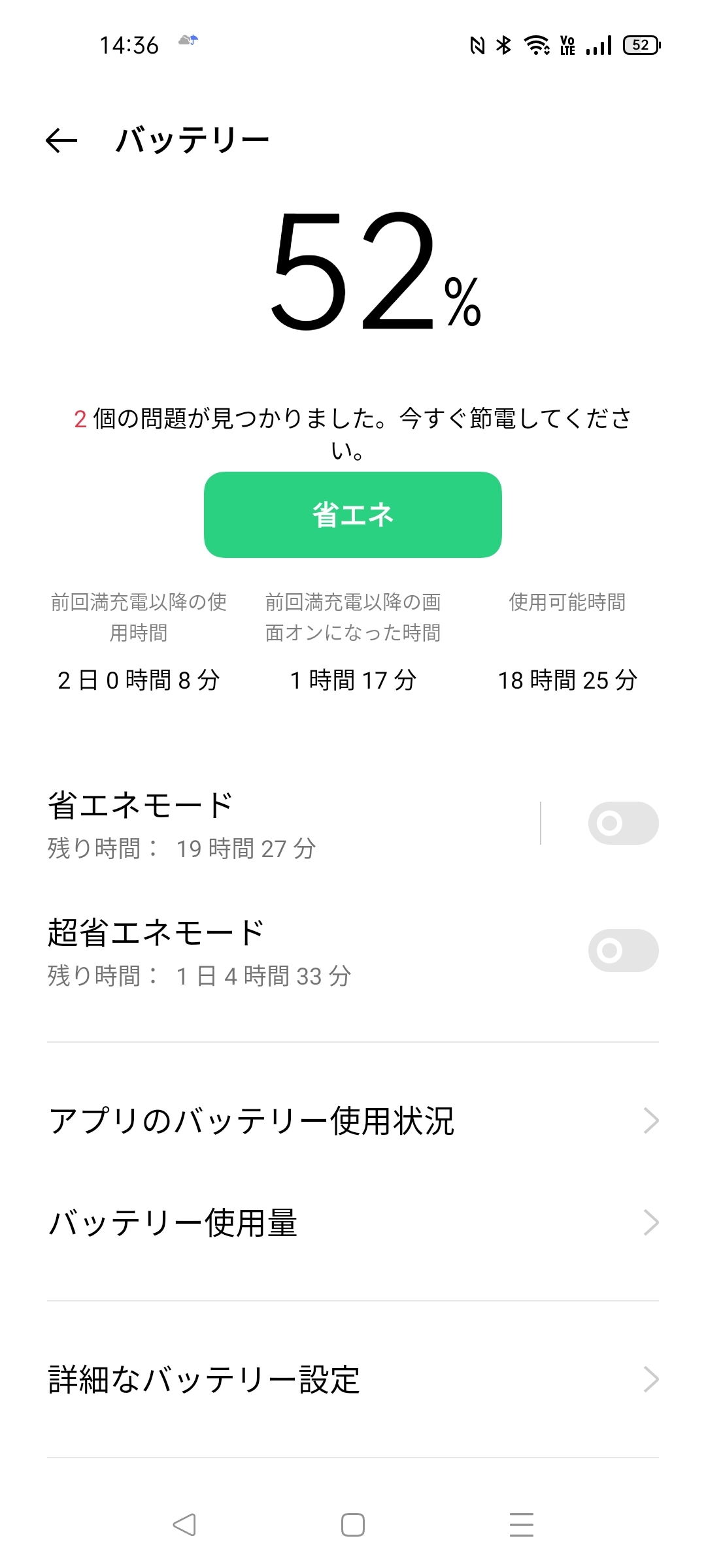706x1568 pixels.
Task: Open アプリのバッテリー使用状況
Action: click(x=352, y=1121)
